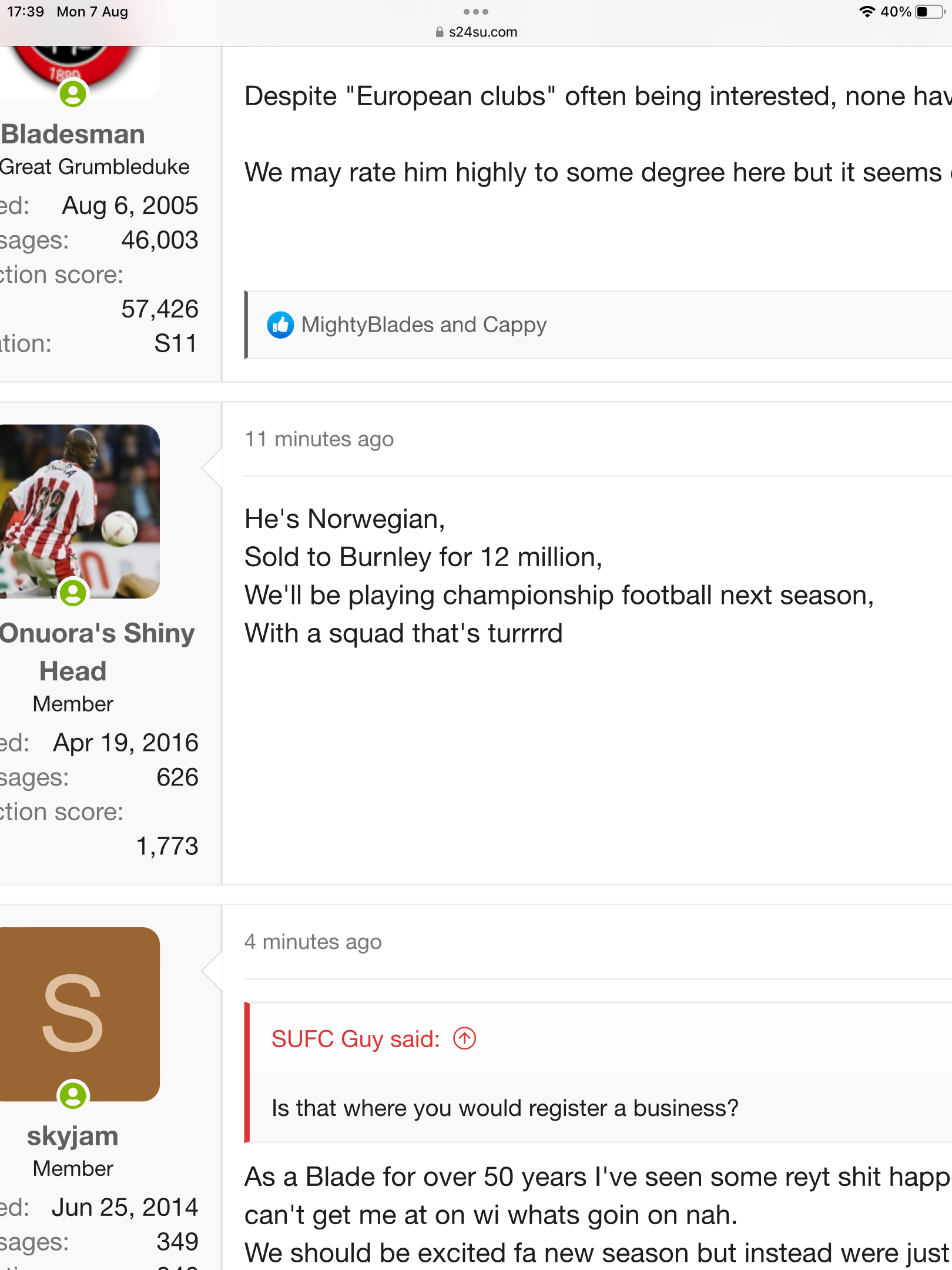Jump to SUFC Guy's quoted post arrow
This screenshot has height=1270, width=952.
click(464, 1038)
